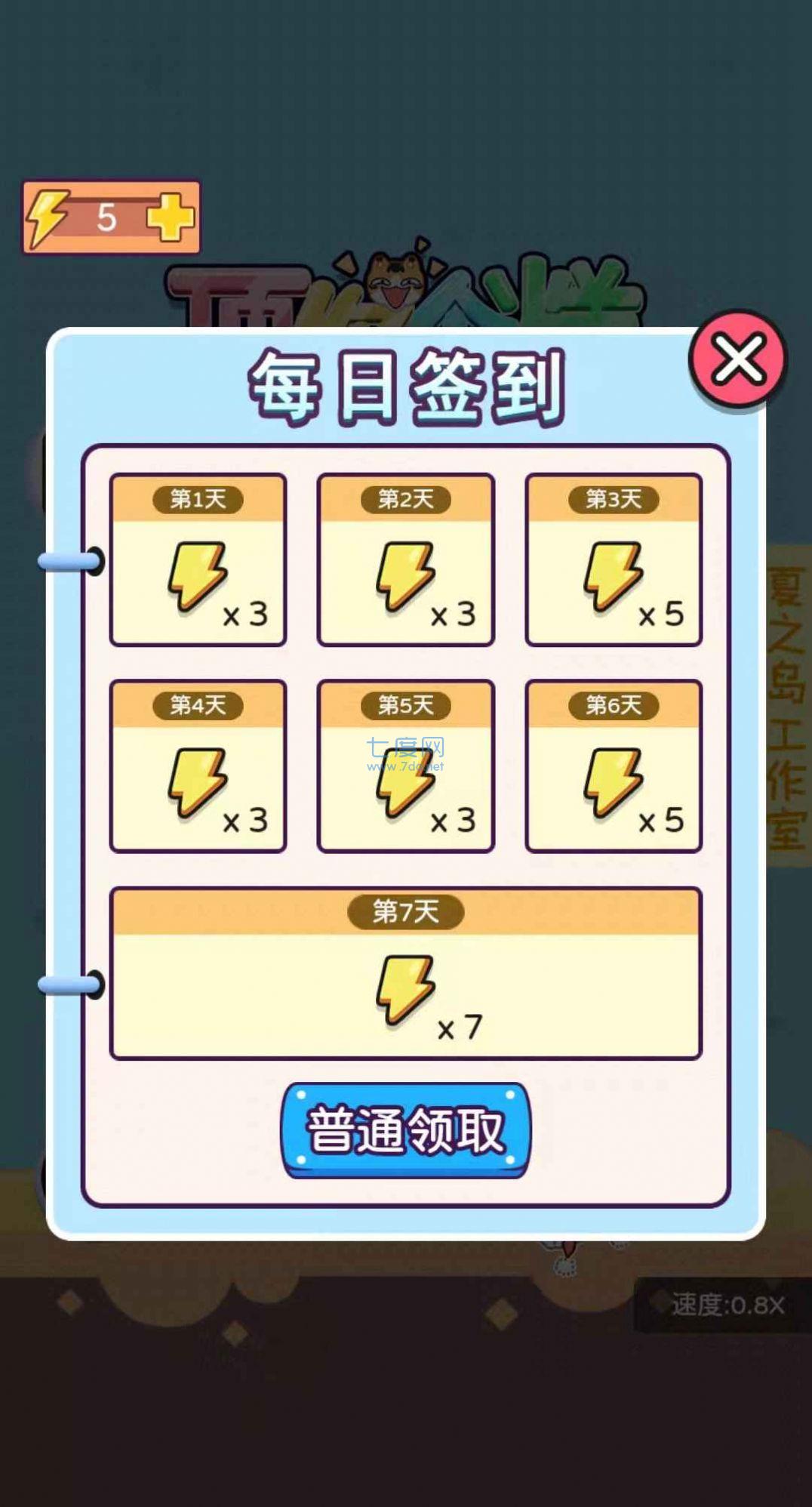Select the 第2天 reward card
812x1507 pixels.
406,560
